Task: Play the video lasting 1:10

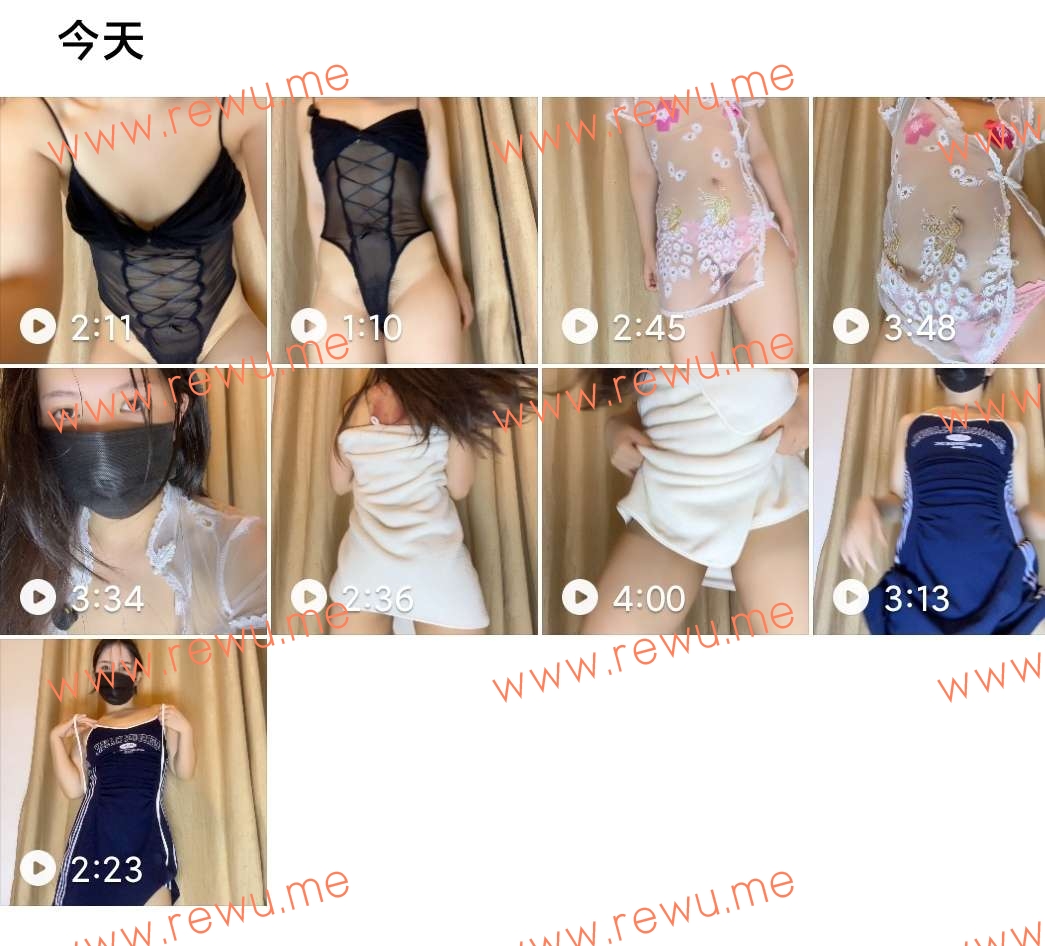Action: pyautogui.click(x=404, y=230)
